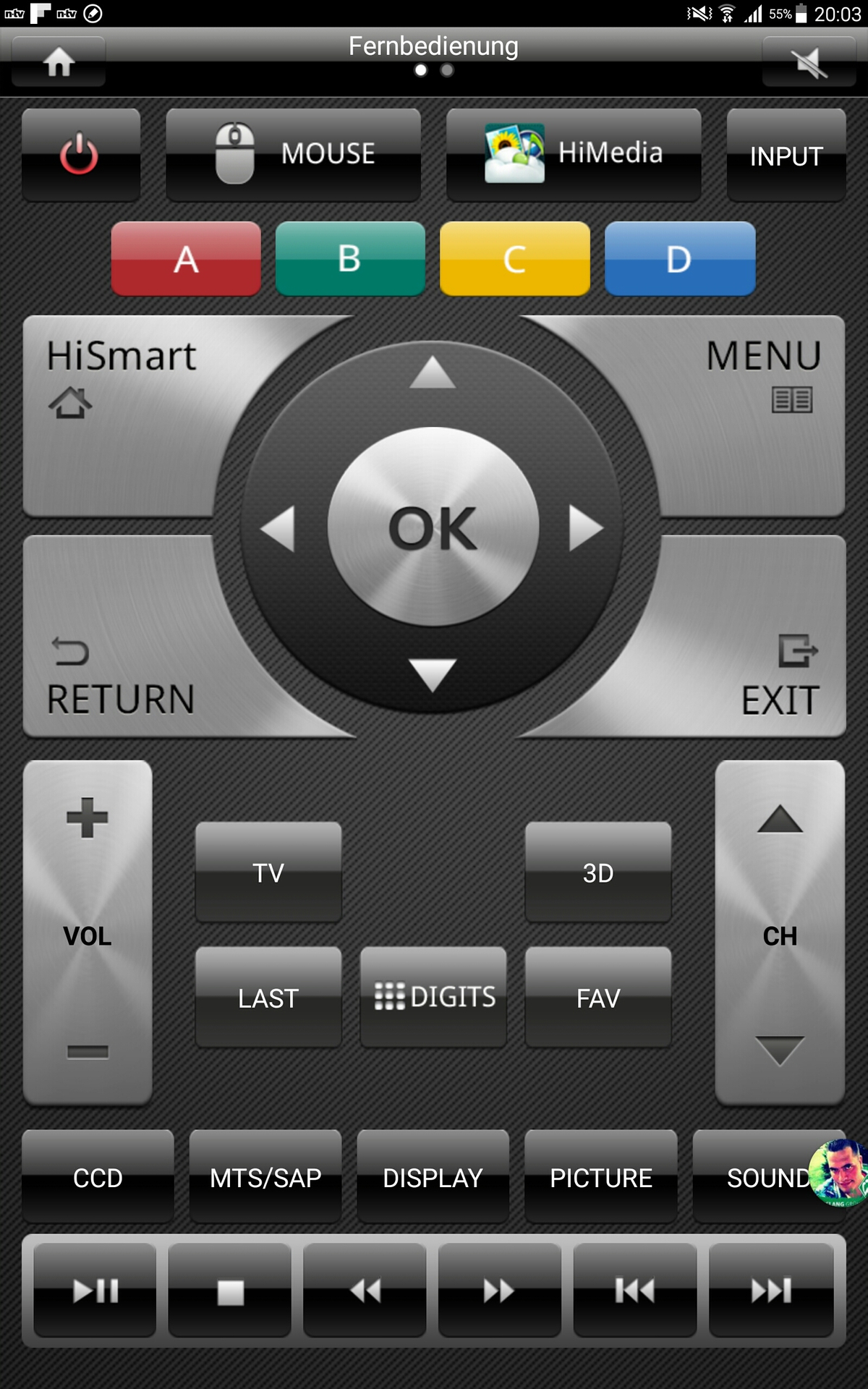This screenshot has width=868, height=1389.
Task: Open HiMedia
Action: pyautogui.click(x=574, y=154)
